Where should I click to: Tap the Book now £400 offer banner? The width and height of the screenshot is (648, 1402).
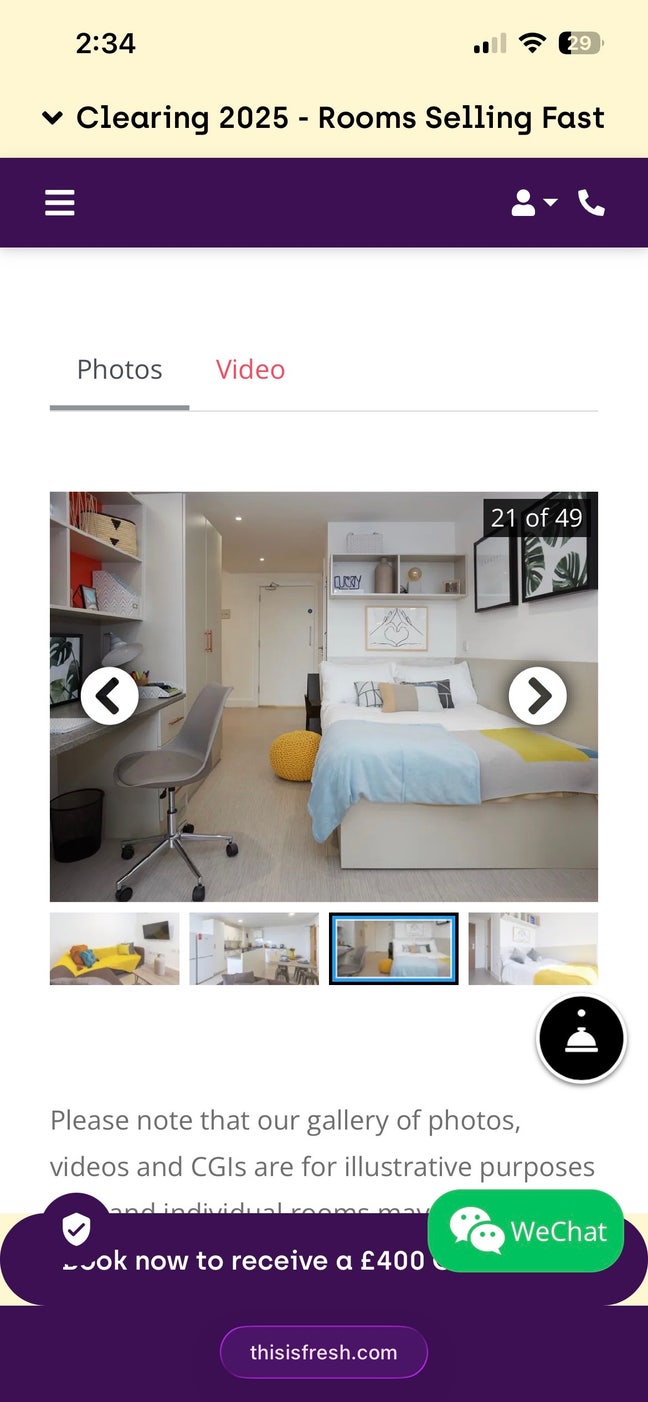(x=240, y=1262)
